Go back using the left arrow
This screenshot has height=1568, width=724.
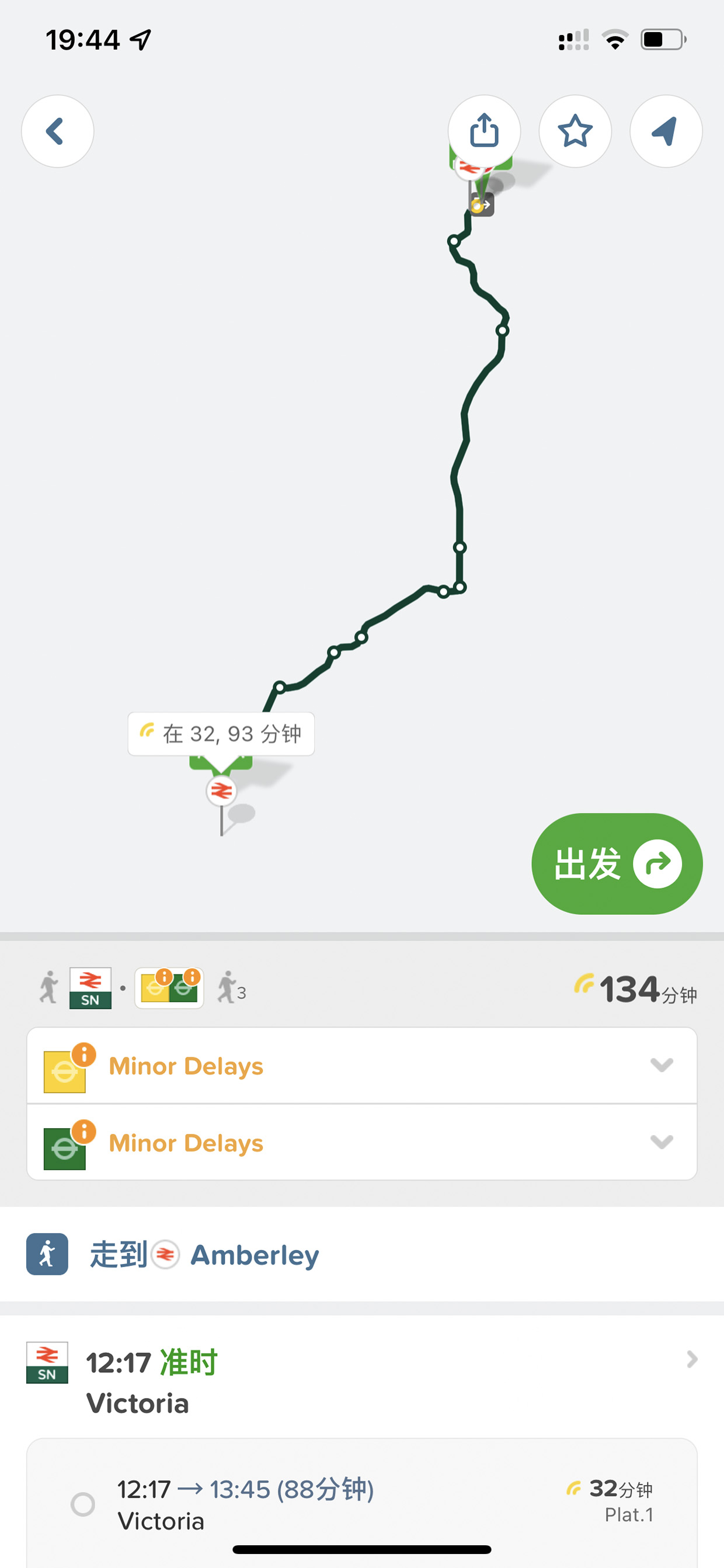coord(58,131)
